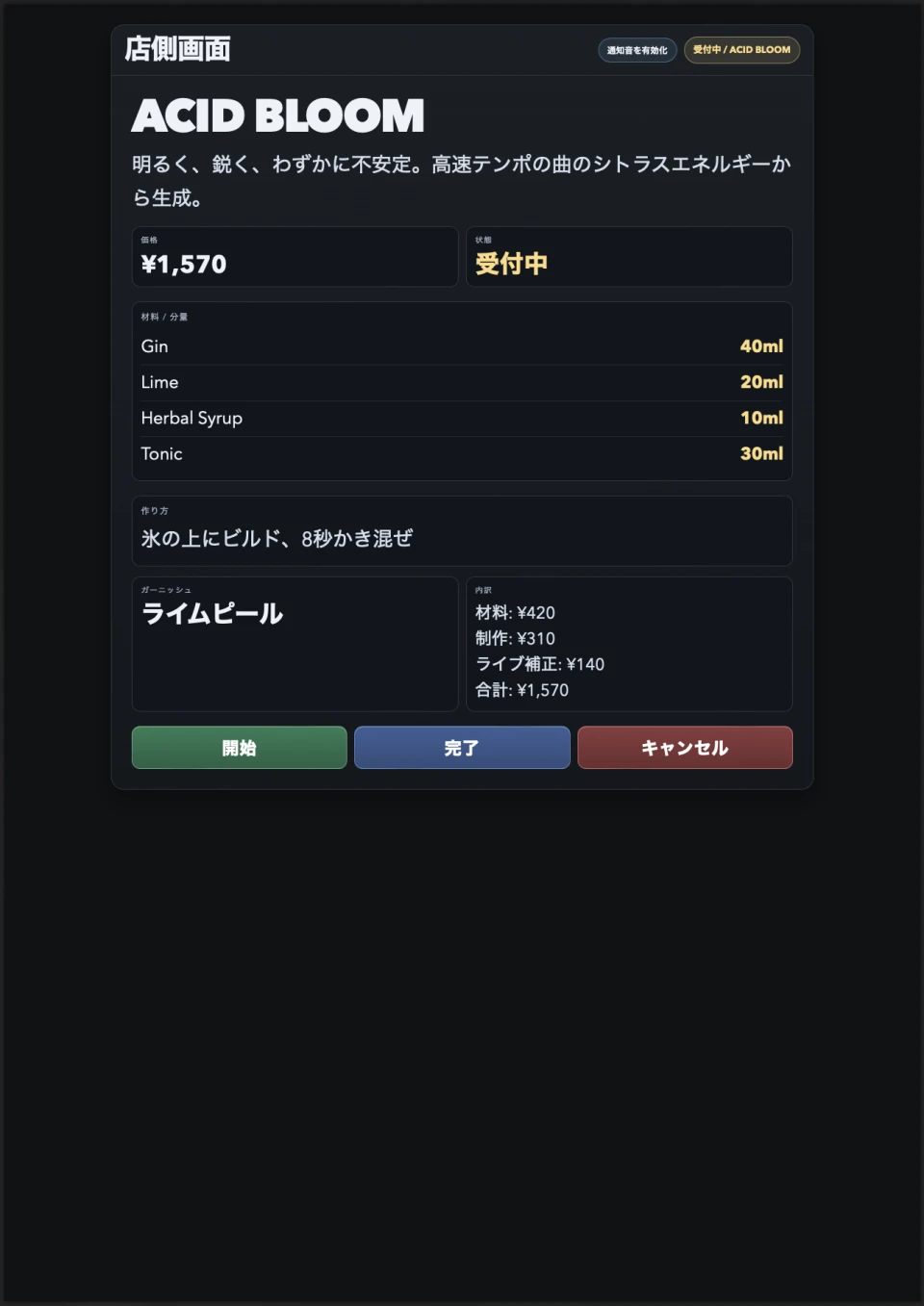Select the 受付中 status card
Screen dimensions: 924x1306
pyautogui.click(x=629, y=257)
